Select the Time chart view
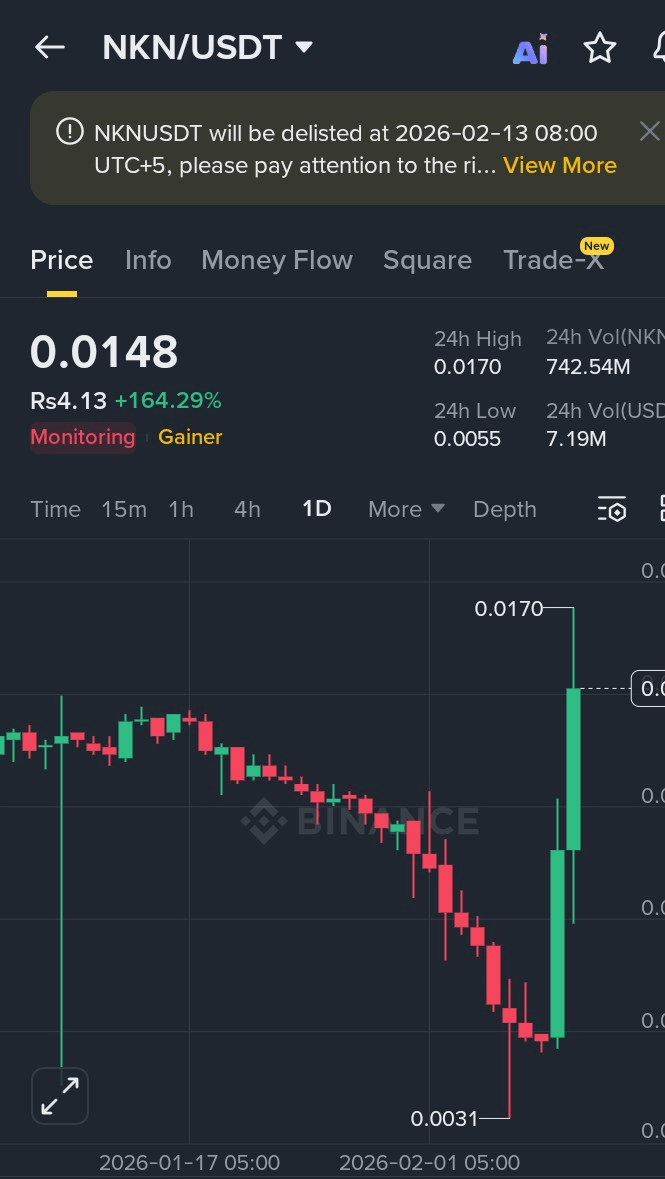This screenshot has height=1179, width=665. click(55, 509)
